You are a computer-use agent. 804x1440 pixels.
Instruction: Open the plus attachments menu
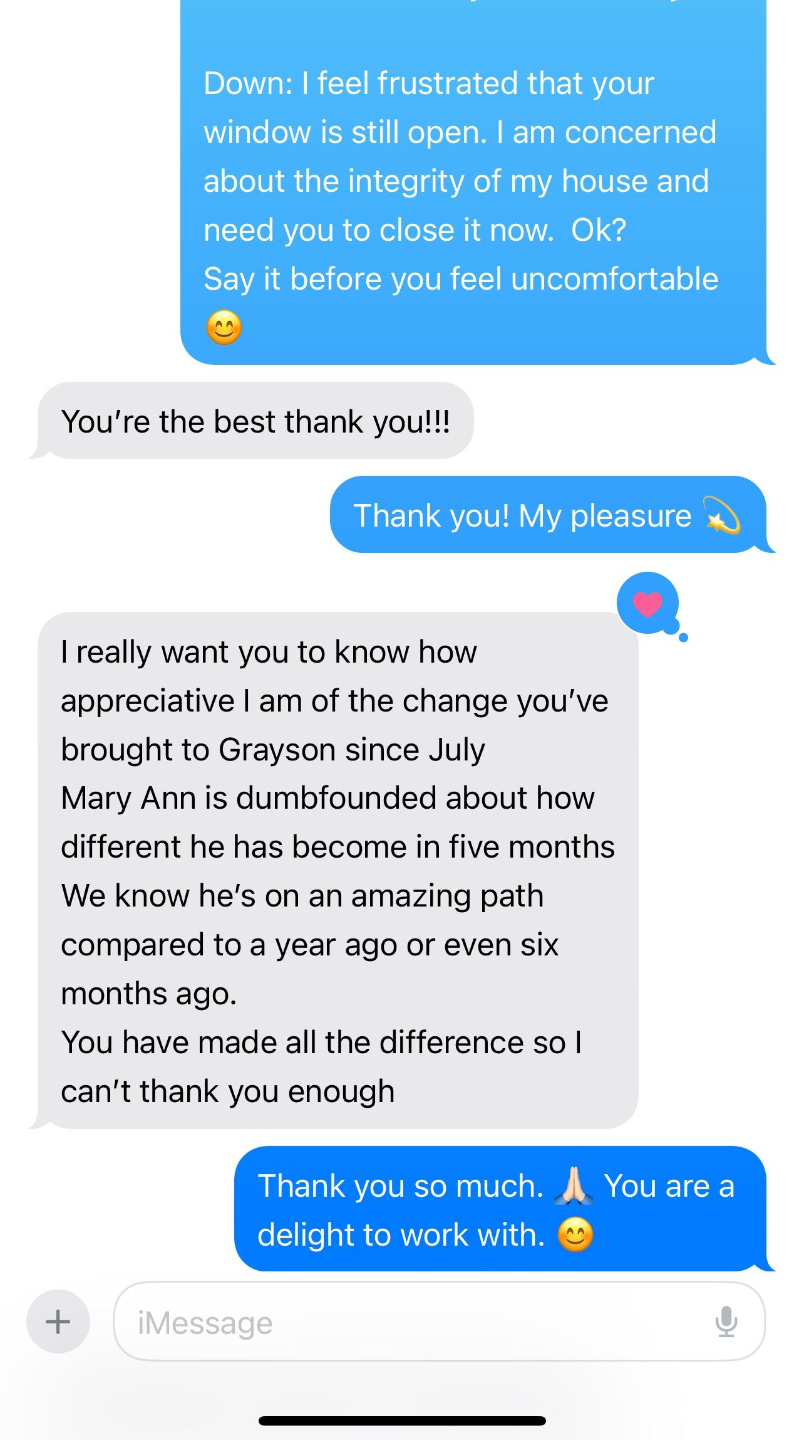pyautogui.click(x=58, y=1322)
